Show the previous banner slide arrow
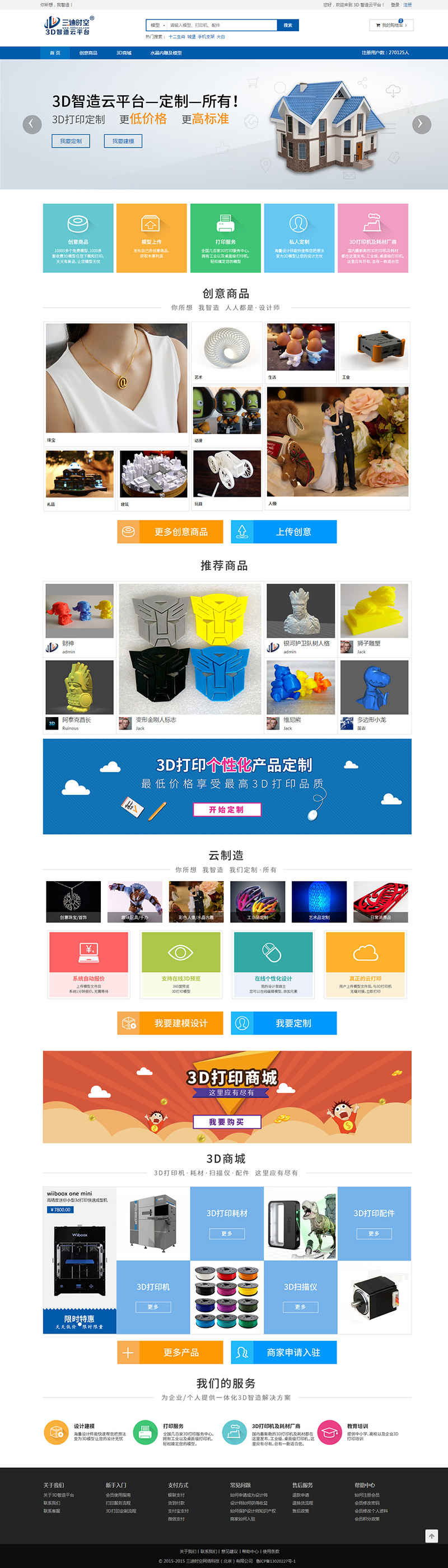The image size is (448, 1568). click(x=32, y=124)
